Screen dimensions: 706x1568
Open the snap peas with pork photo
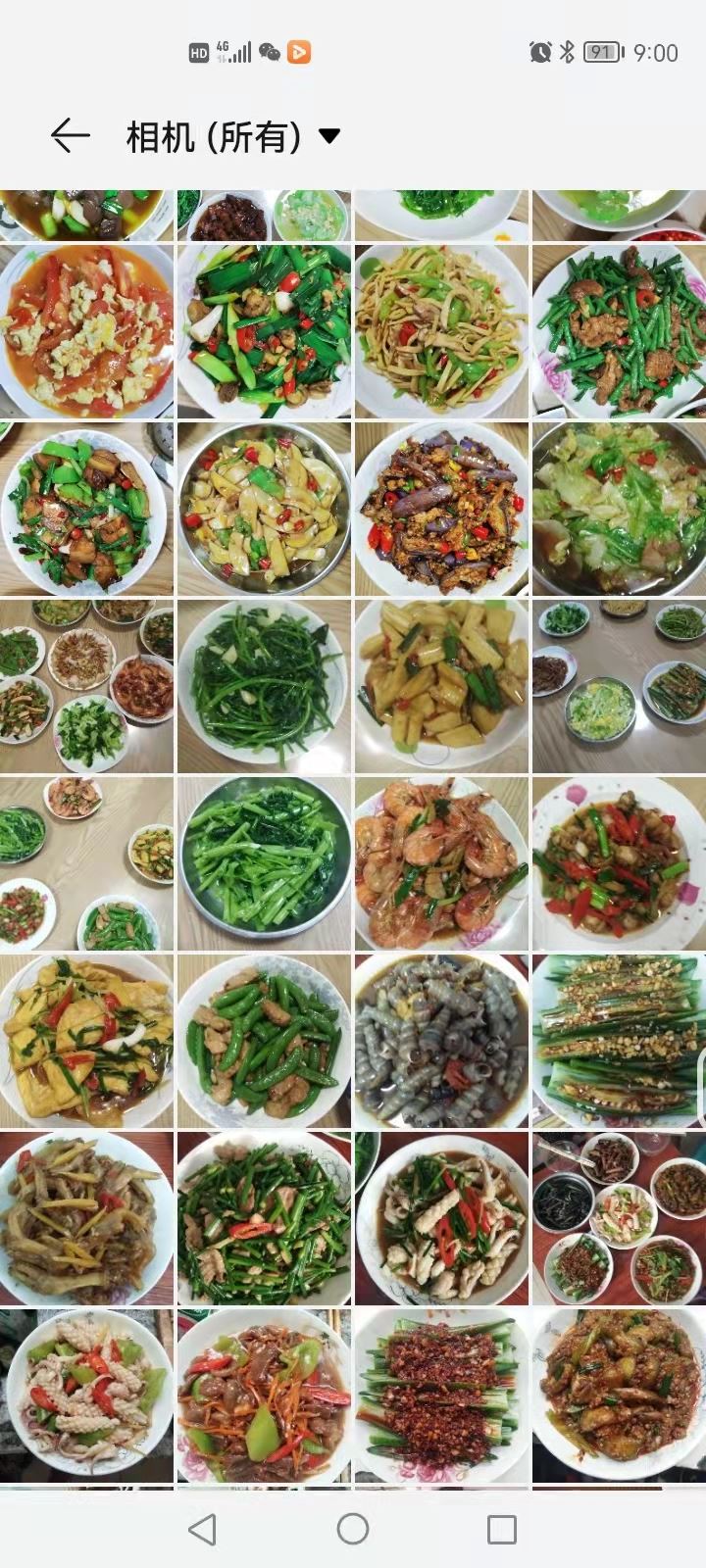coord(264,1041)
